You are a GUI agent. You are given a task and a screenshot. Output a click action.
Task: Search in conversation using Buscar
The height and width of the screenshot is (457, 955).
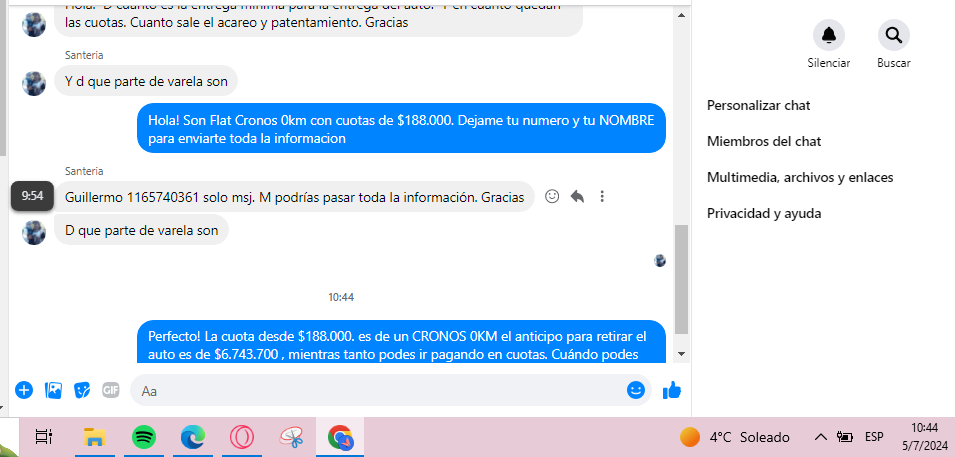(x=893, y=36)
